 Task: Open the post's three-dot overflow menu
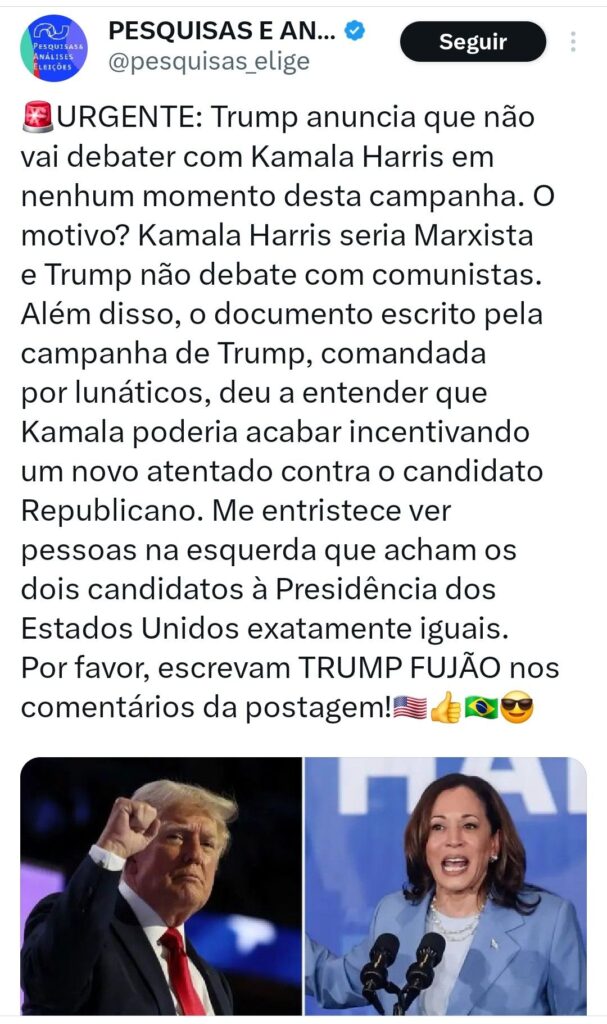(573, 42)
